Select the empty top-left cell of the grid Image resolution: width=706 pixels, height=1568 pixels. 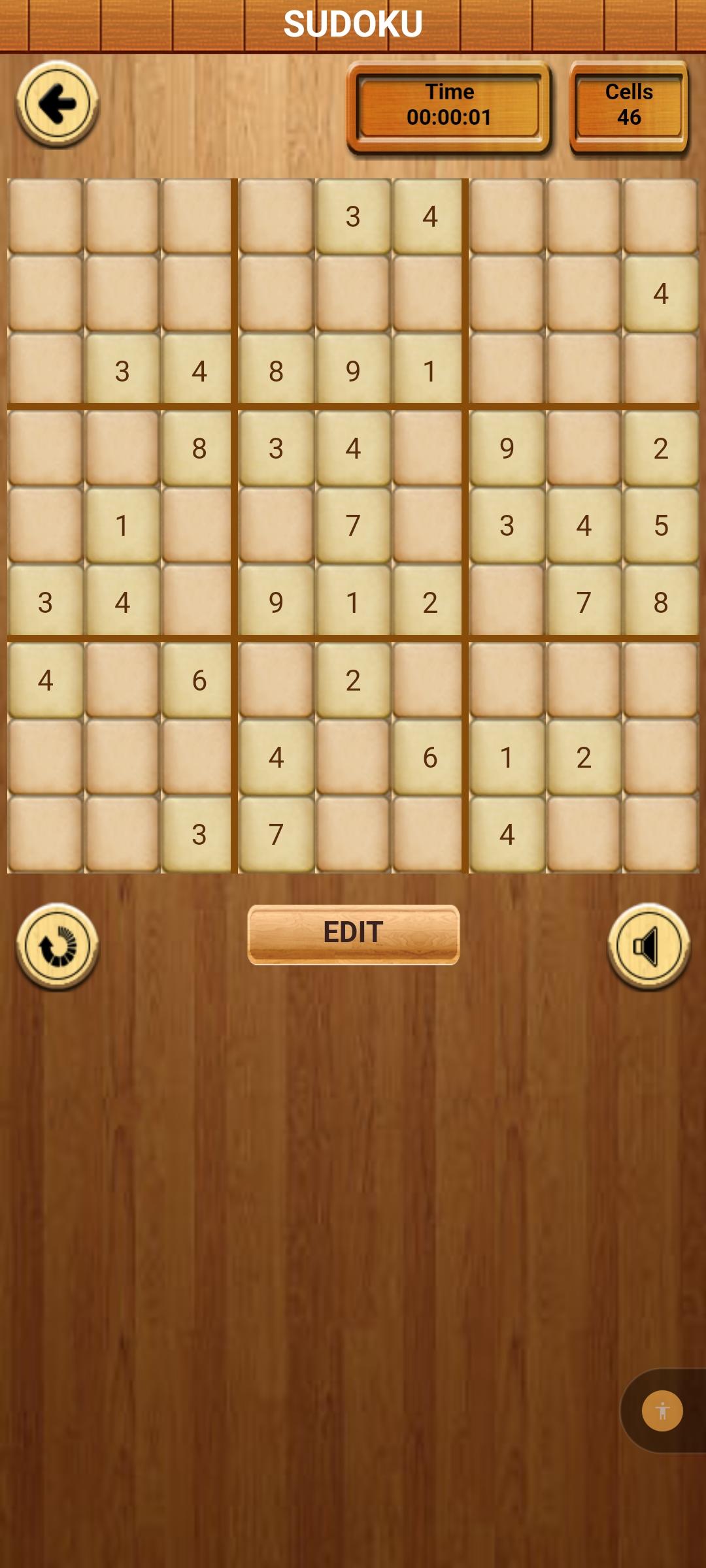click(45, 216)
